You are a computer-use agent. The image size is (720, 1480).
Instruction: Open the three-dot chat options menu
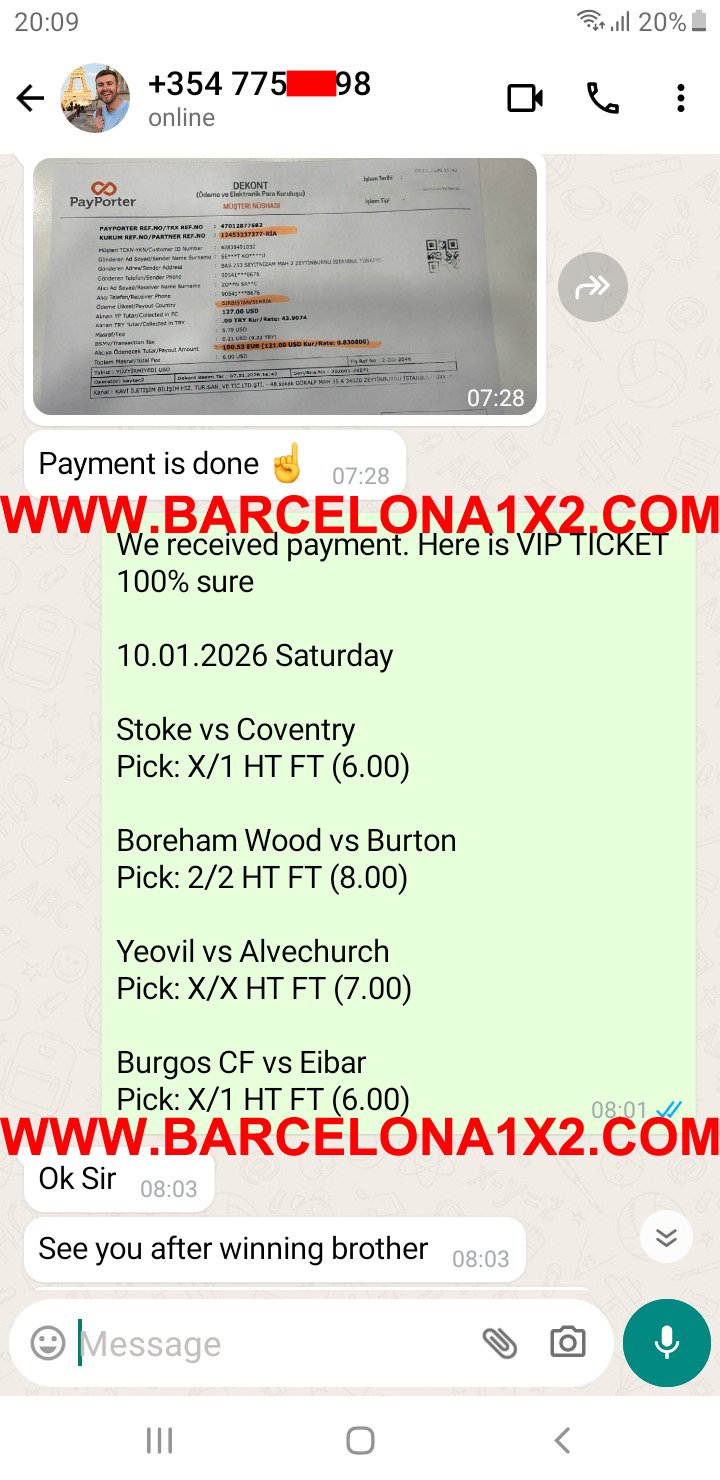coord(681,97)
